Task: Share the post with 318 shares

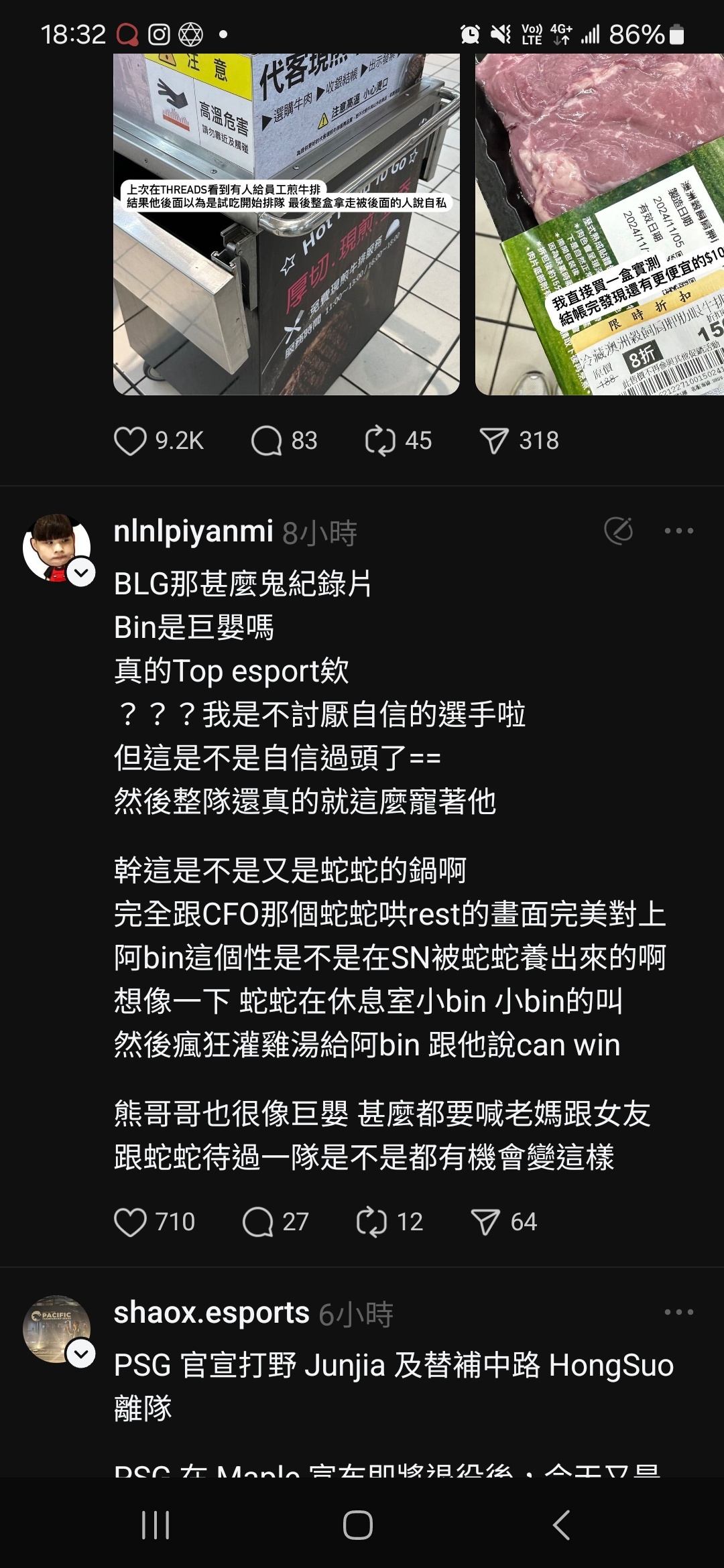Action: pyautogui.click(x=494, y=441)
